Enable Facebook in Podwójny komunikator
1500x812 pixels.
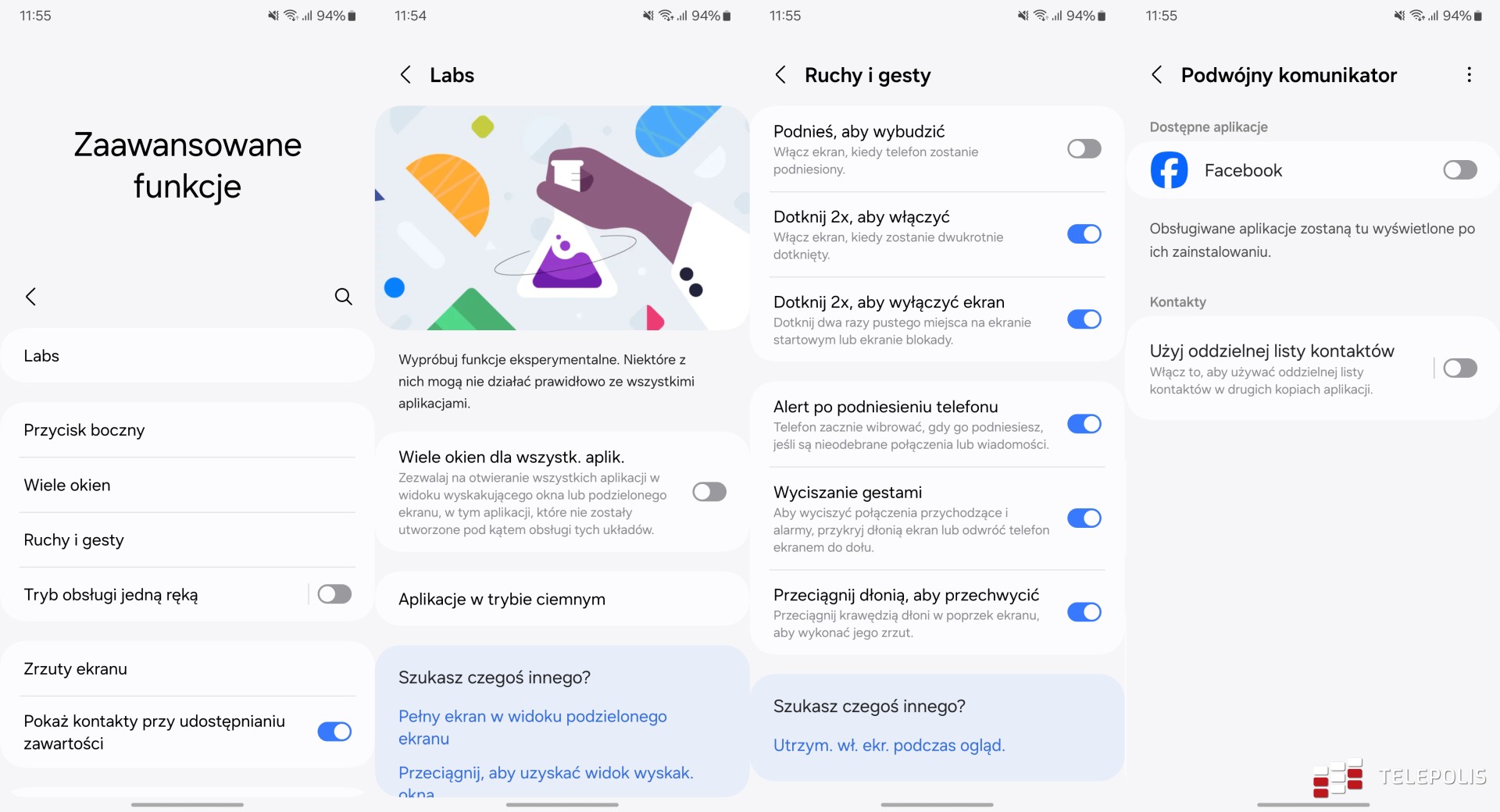point(1459,170)
